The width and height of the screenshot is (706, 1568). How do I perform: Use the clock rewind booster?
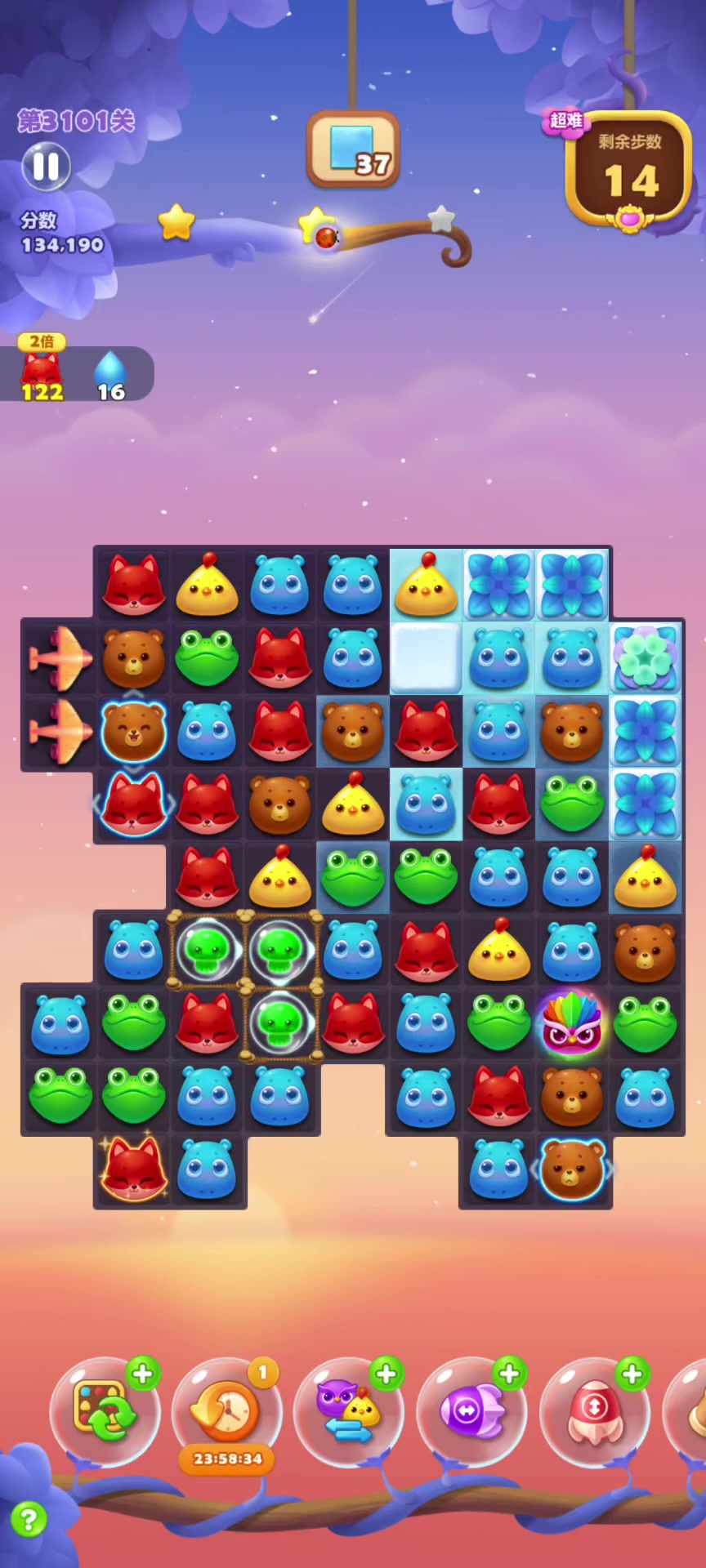coord(226,1412)
